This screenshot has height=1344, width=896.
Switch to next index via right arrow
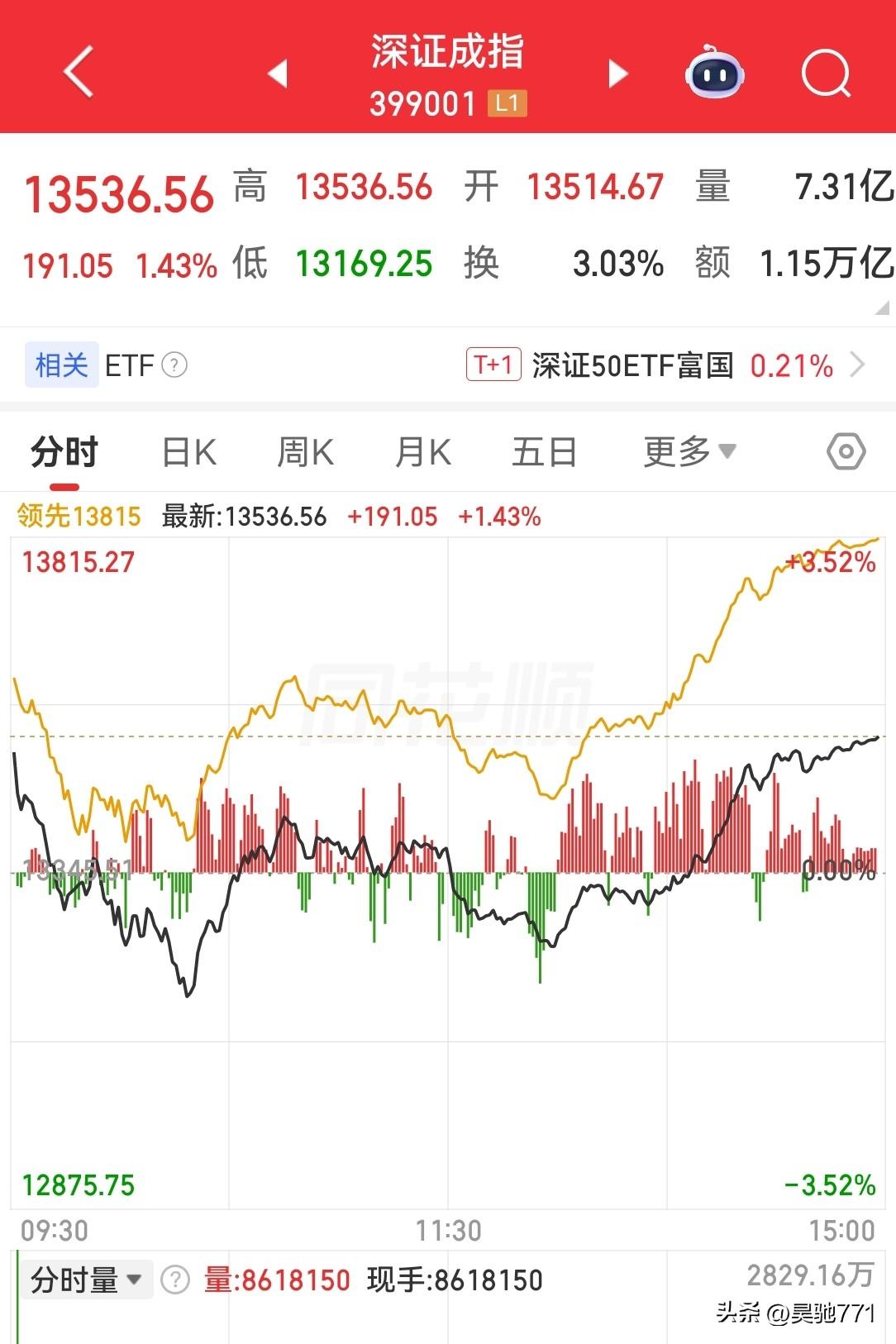click(617, 74)
